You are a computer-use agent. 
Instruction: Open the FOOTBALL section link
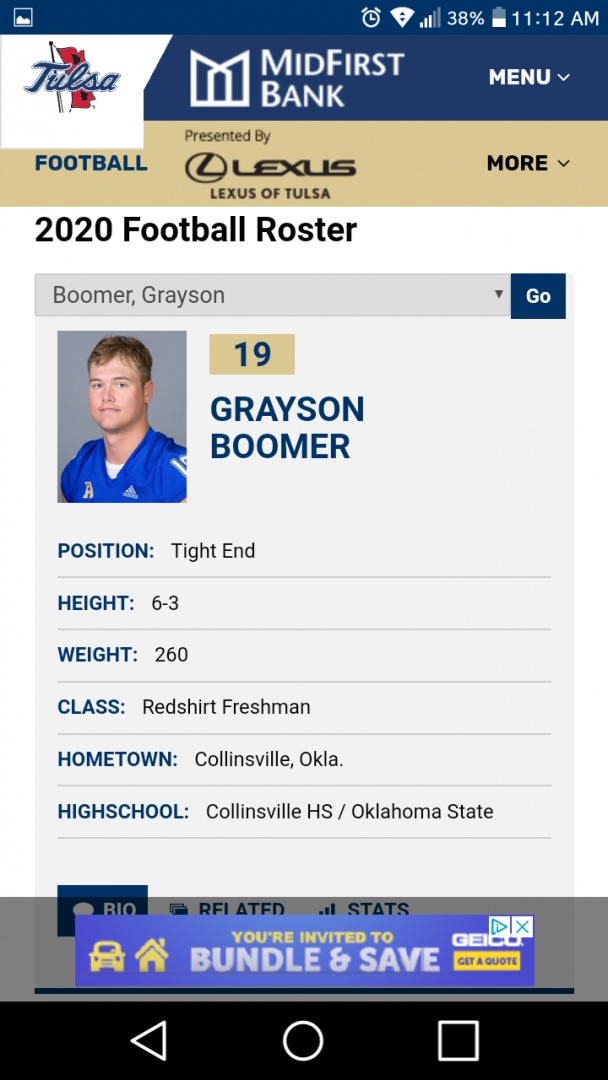(x=91, y=163)
